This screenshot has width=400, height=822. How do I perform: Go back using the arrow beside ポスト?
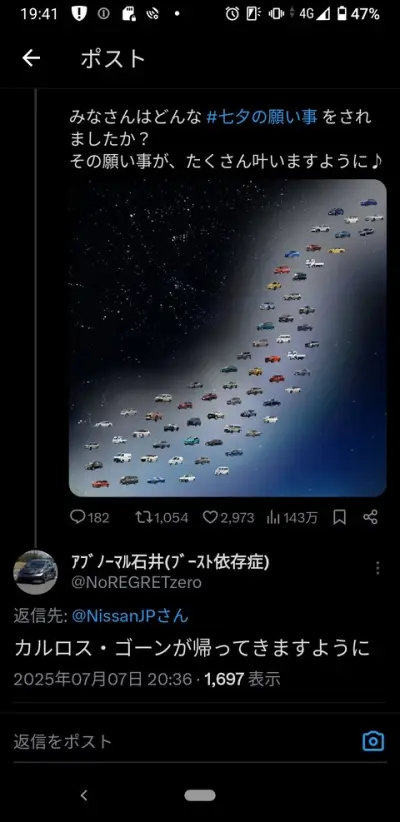(31, 59)
